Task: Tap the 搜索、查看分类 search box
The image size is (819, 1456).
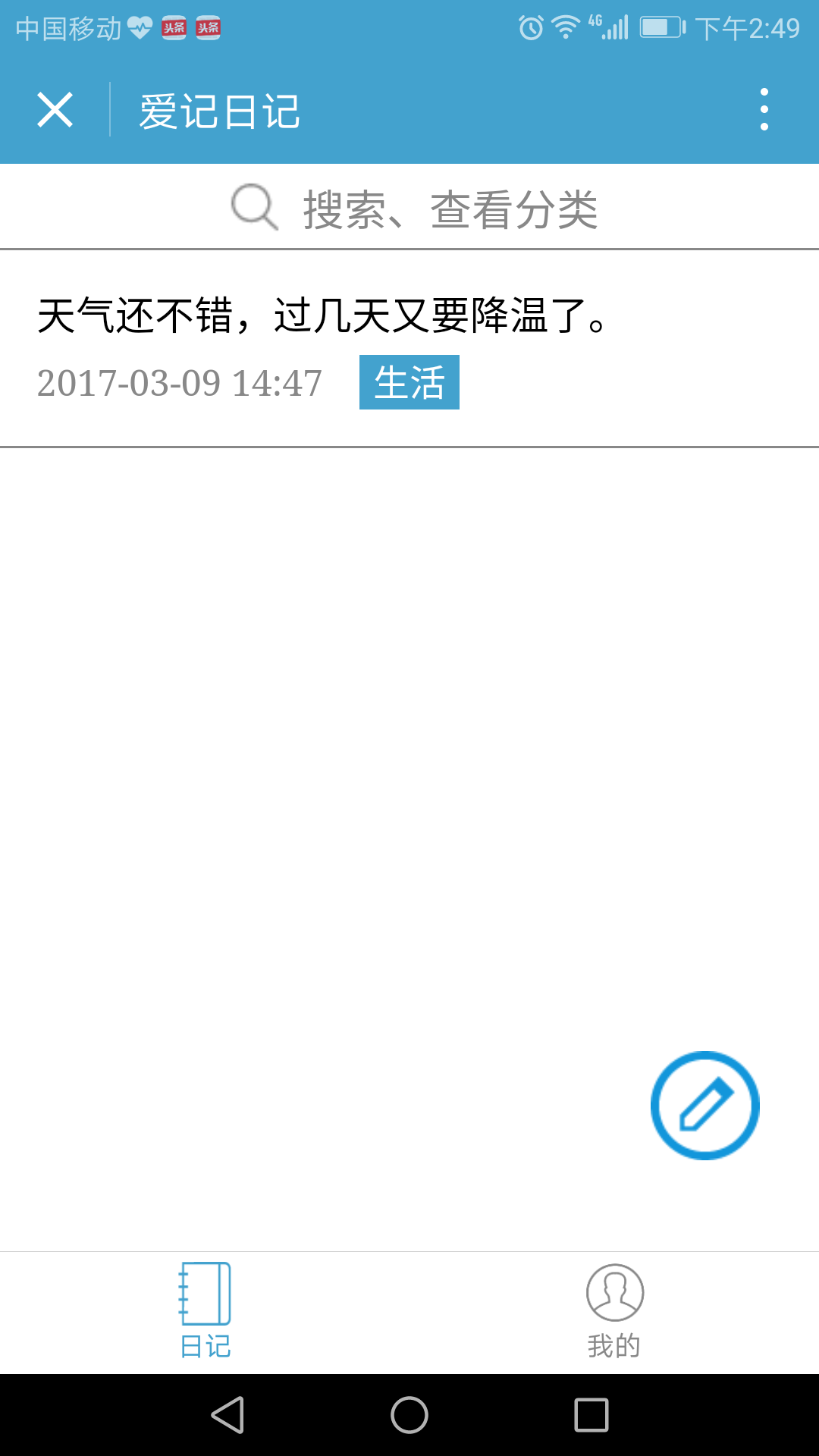Action: pos(413,208)
